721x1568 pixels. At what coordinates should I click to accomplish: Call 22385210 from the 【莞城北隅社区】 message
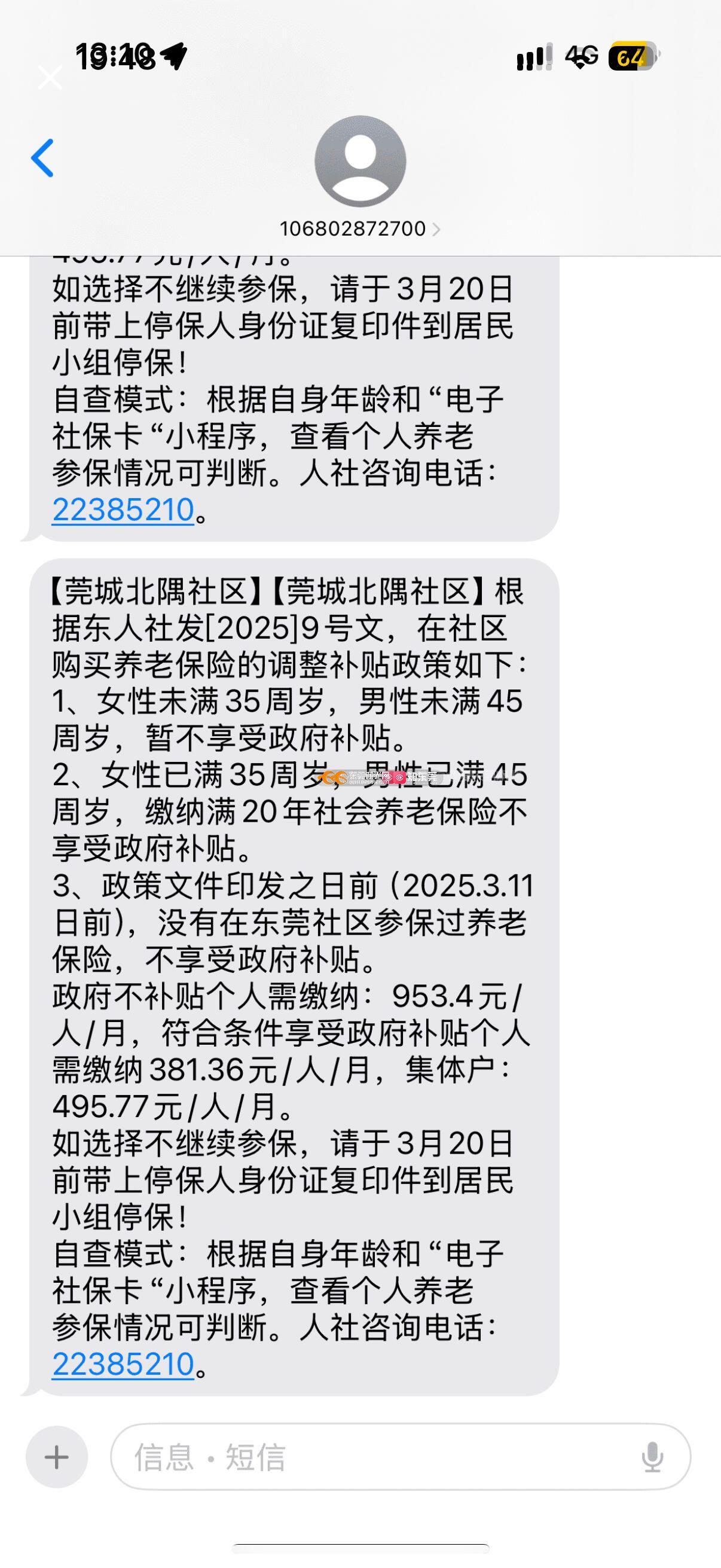pos(123,1363)
